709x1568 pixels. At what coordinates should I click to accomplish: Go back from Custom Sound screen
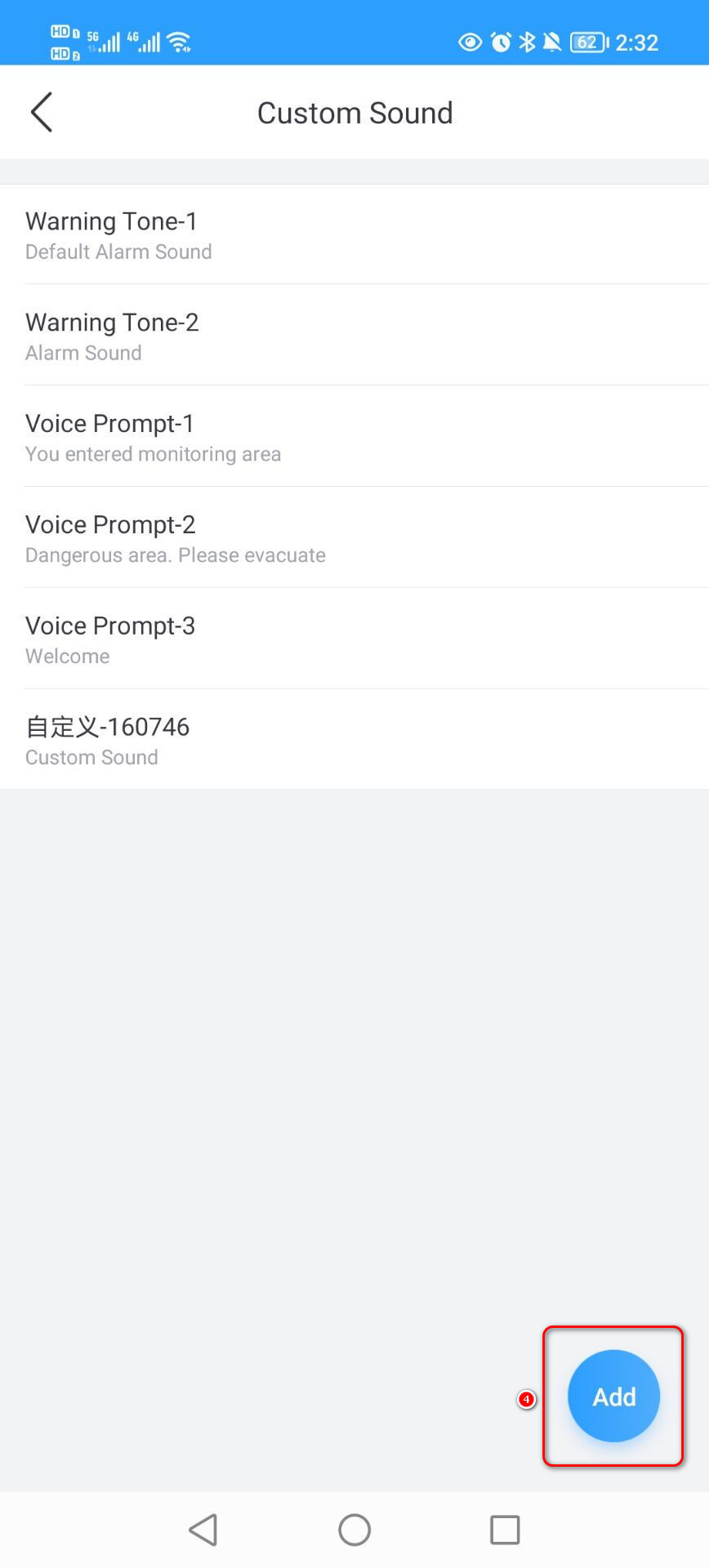(x=42, y=112)
